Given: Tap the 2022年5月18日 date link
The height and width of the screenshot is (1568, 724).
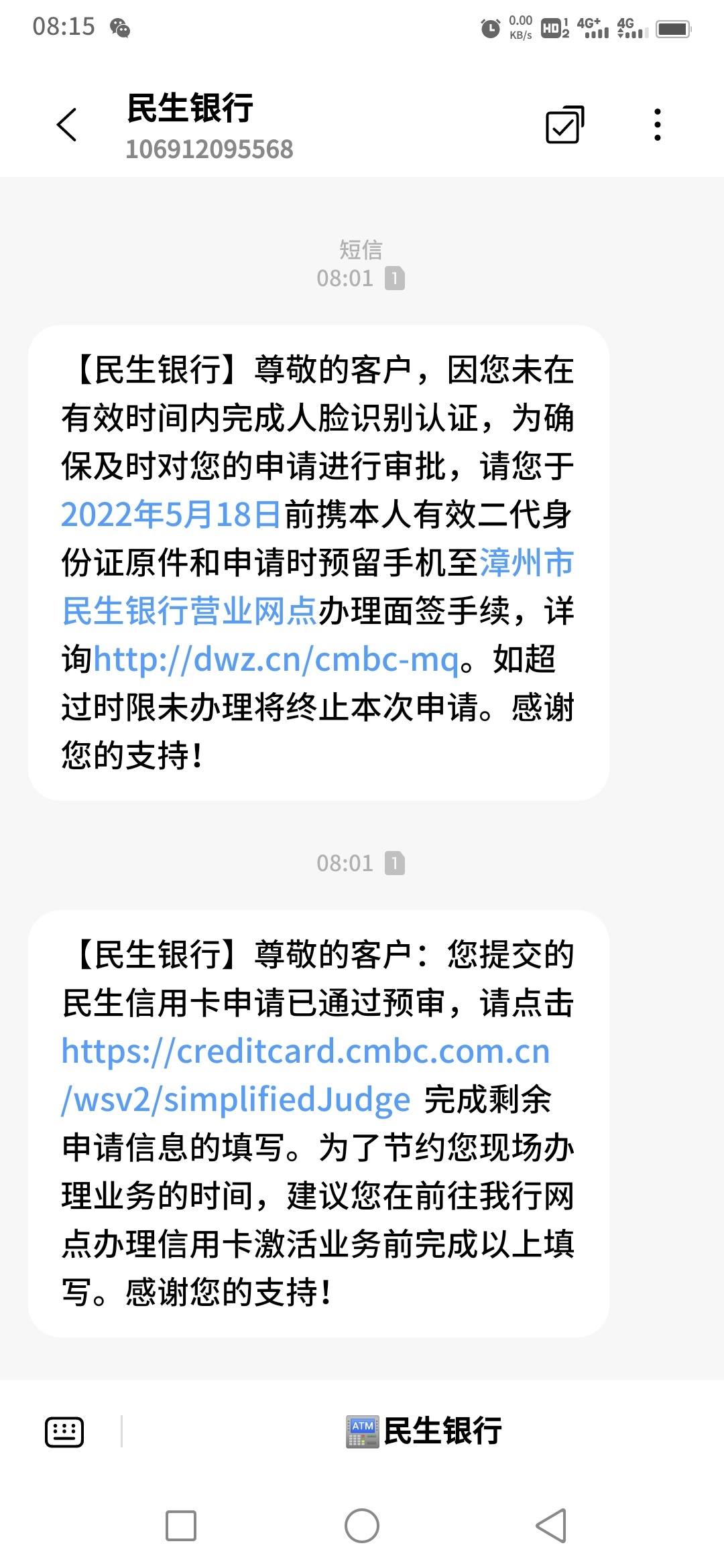Looking at the screenshot, I should tap(170, 515).
